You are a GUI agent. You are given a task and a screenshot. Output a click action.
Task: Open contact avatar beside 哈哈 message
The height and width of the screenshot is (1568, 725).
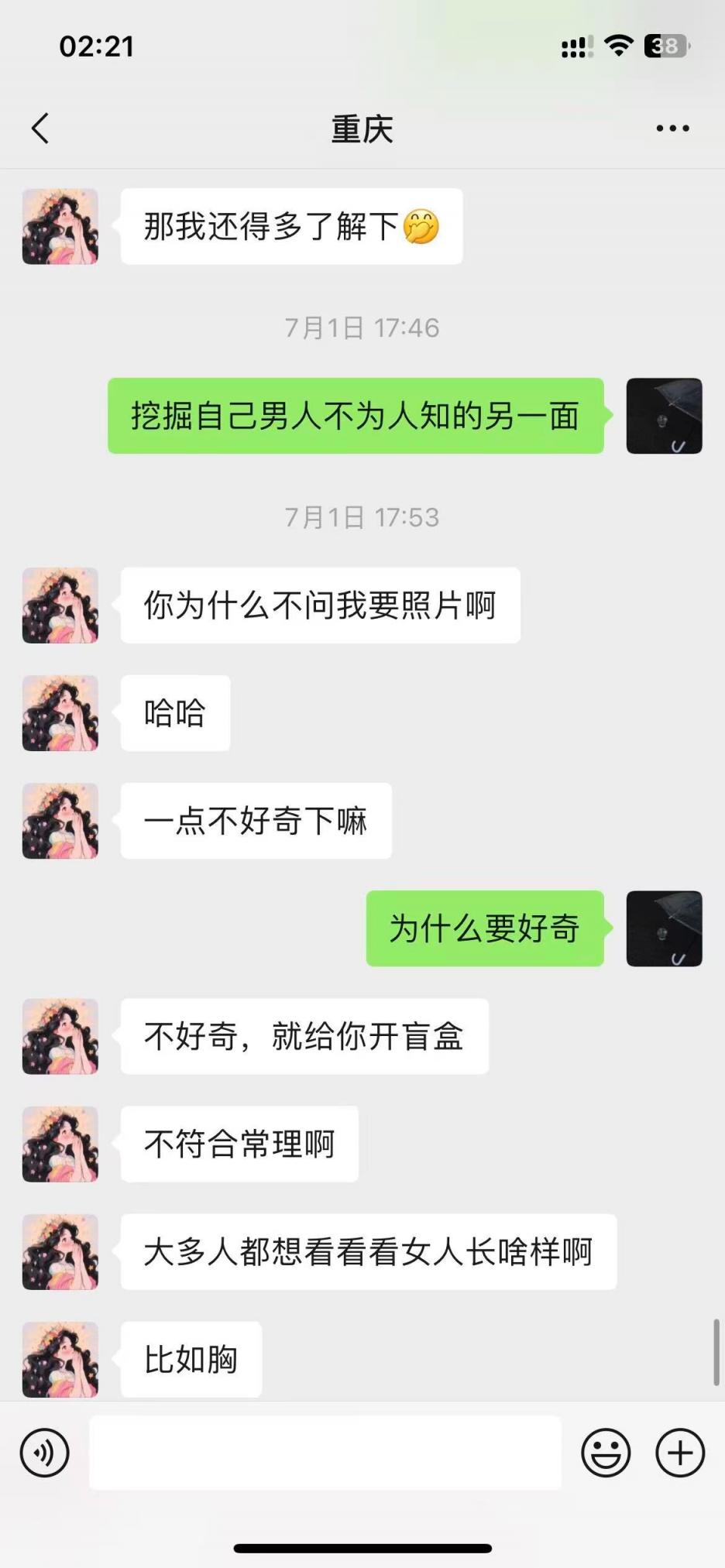60,713
